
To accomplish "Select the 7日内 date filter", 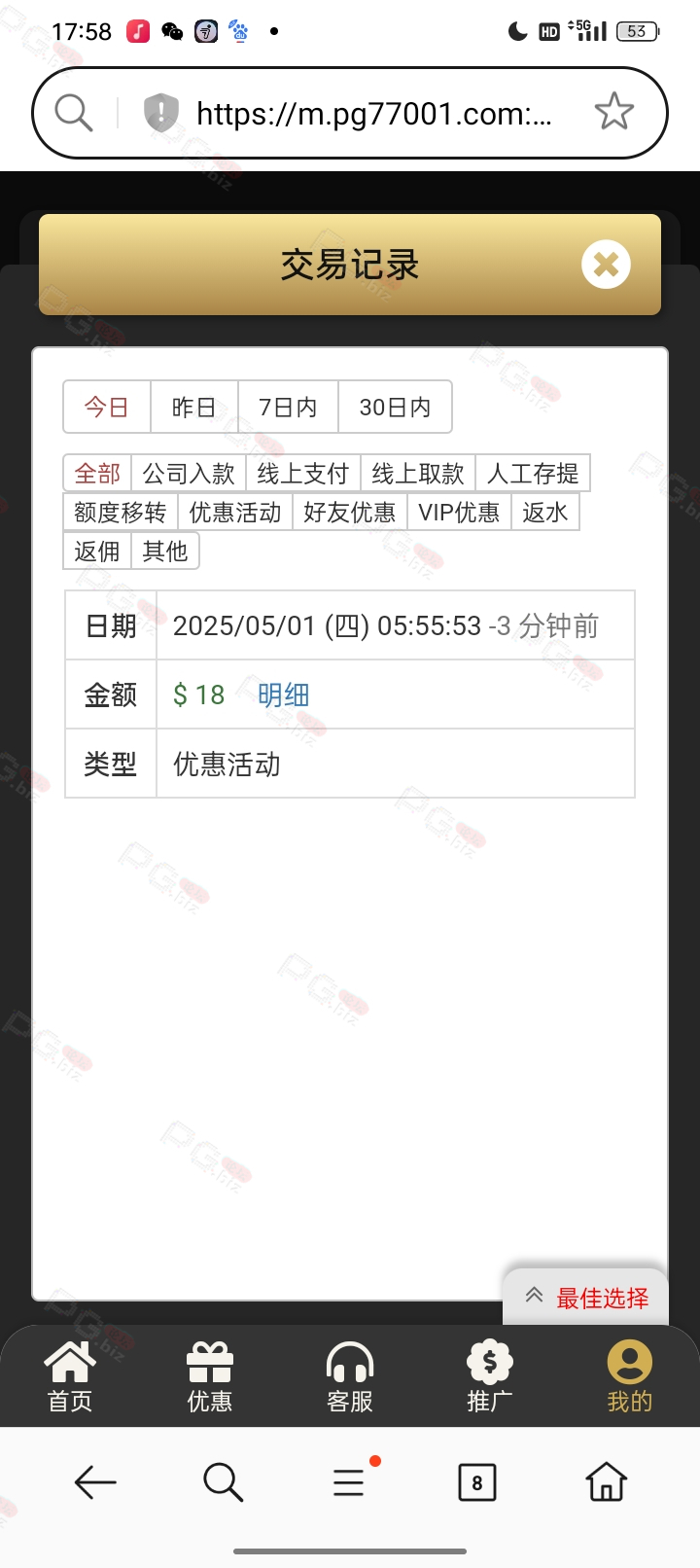I will (288, 407).
